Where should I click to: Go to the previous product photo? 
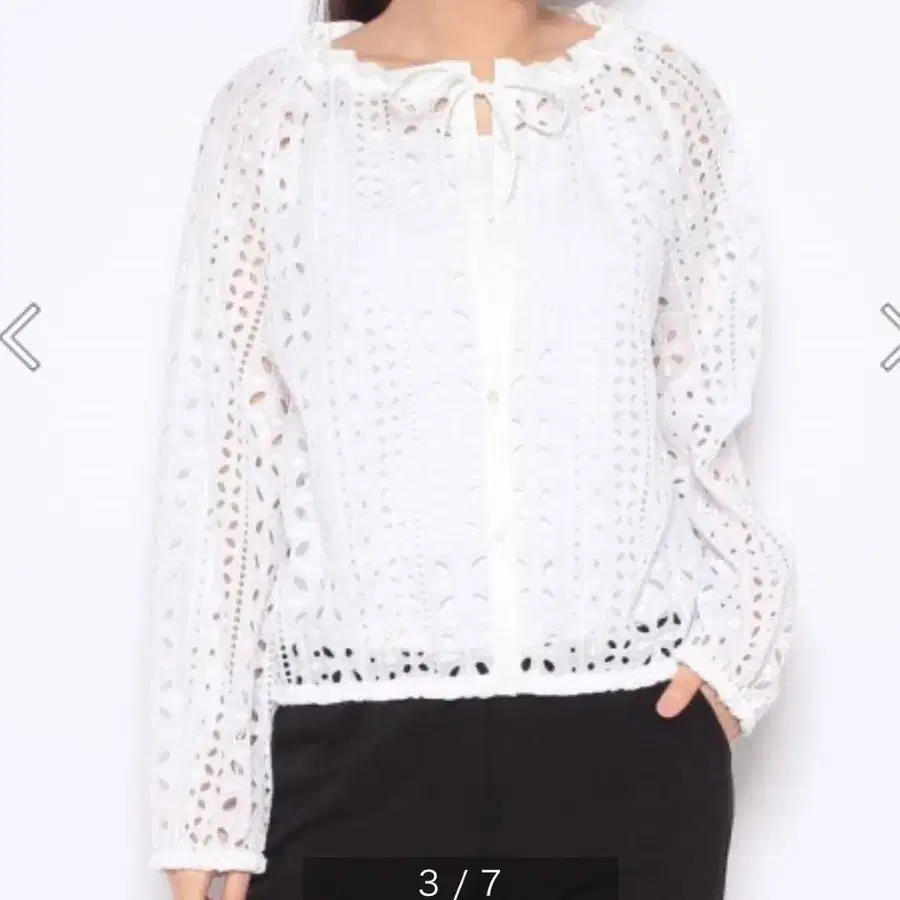click(x=21, y=337)
